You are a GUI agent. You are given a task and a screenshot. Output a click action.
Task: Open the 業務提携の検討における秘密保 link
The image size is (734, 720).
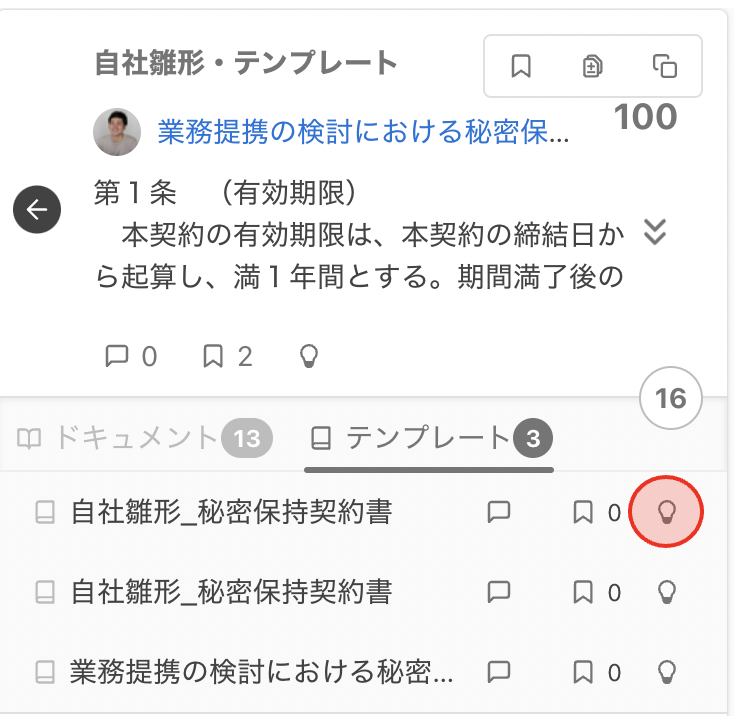(363, 132)
